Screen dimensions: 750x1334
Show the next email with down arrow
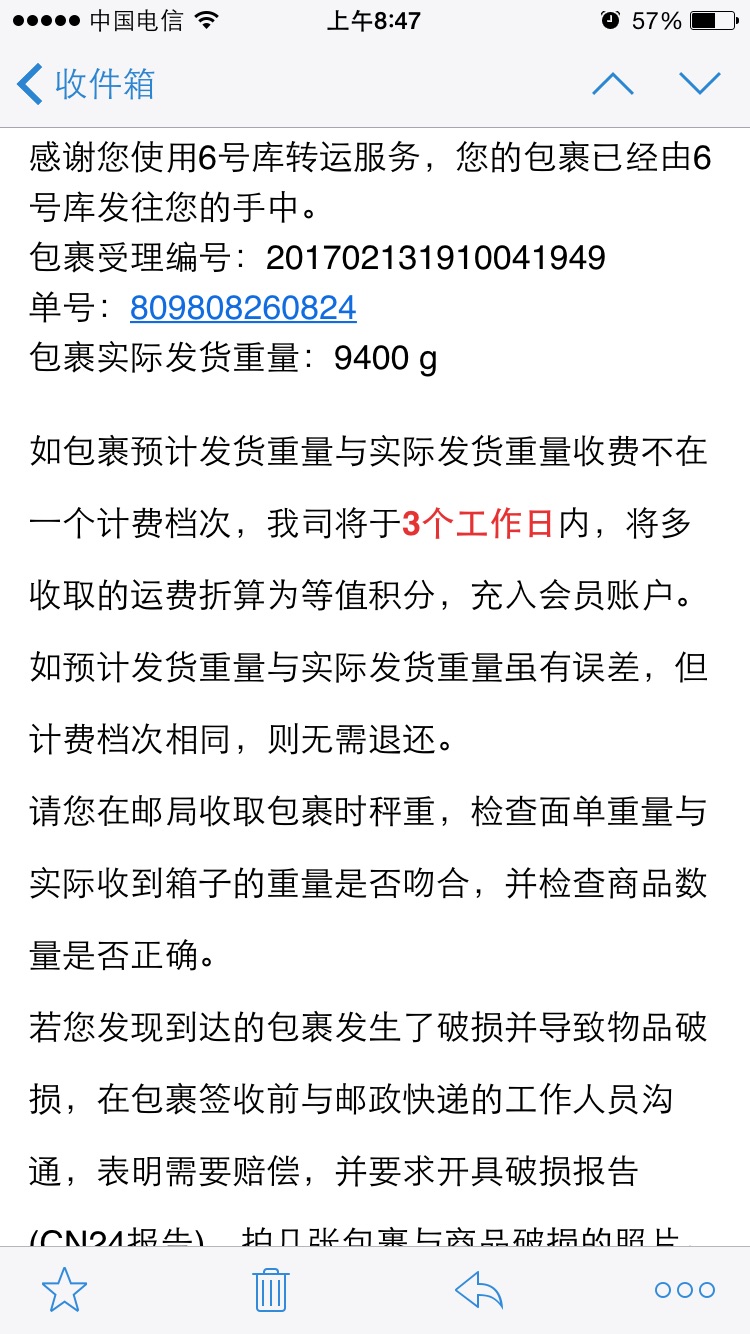699,84
